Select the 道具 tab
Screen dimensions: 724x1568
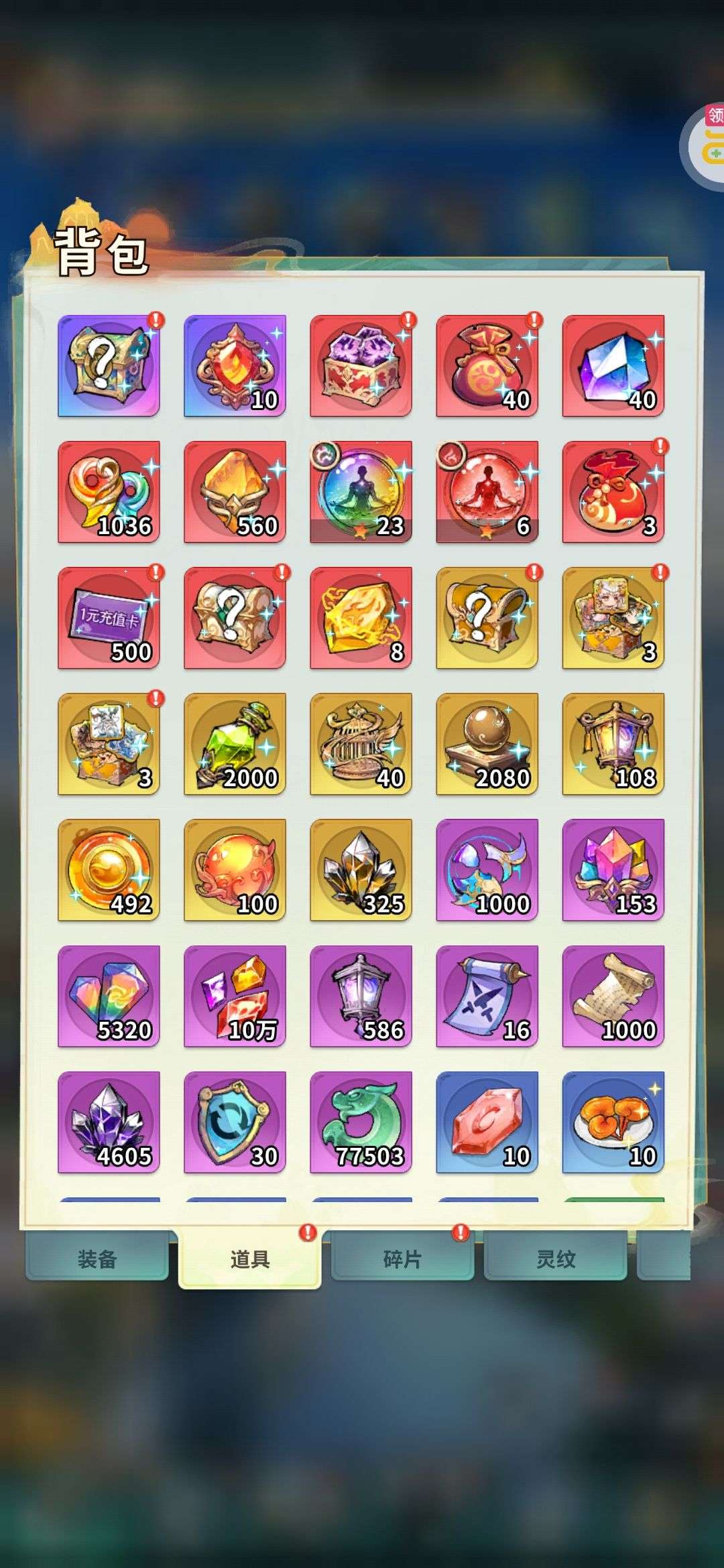tap(249, 1260)
